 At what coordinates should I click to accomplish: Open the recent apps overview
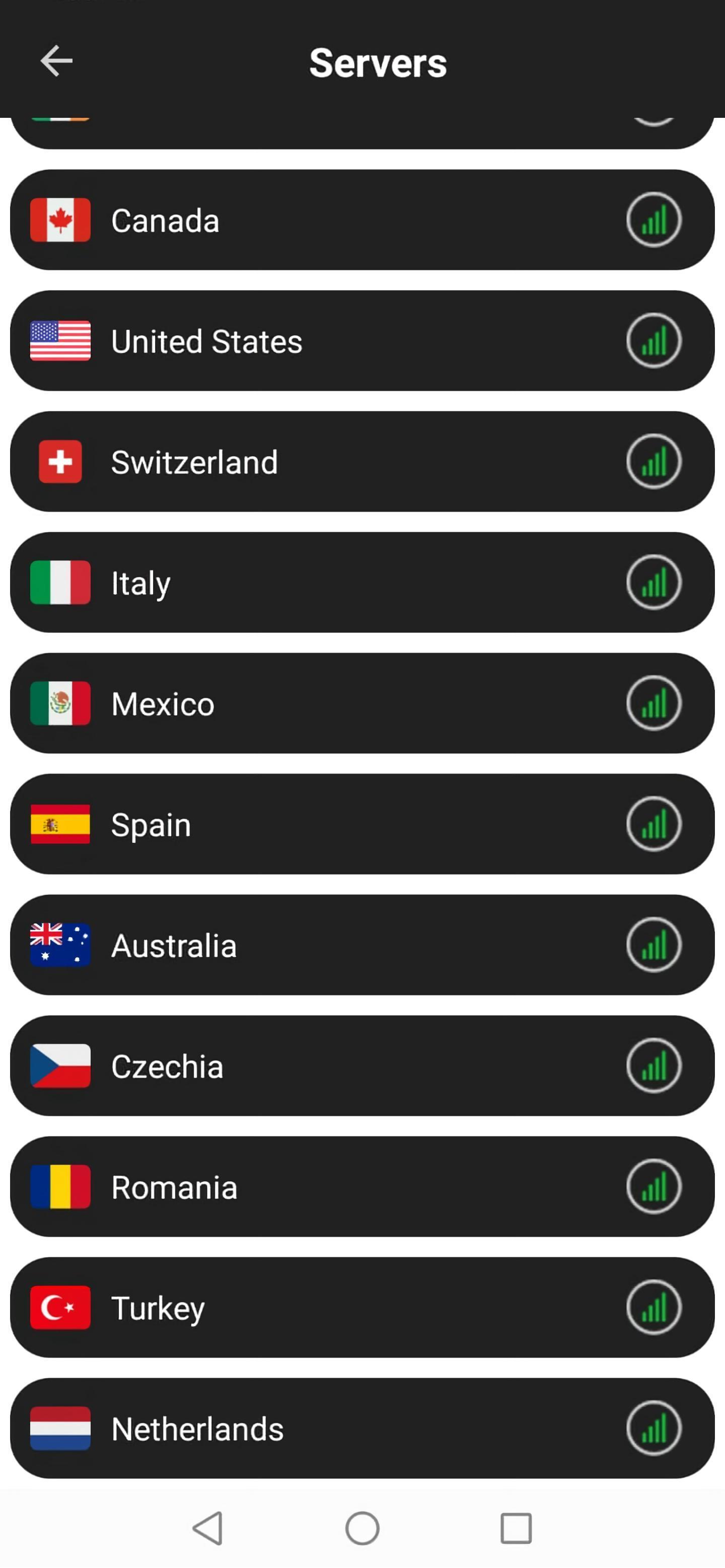pyautogui.click(x=516, y=1528)
